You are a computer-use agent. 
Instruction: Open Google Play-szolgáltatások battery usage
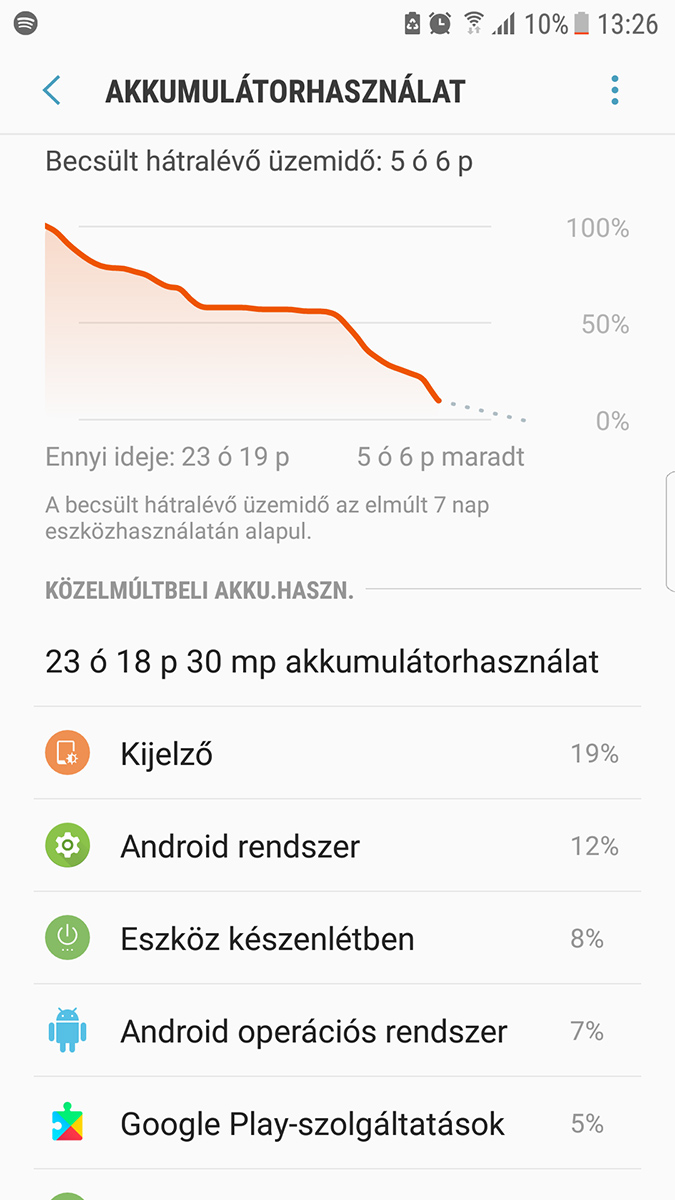[x=337, y=1124]
